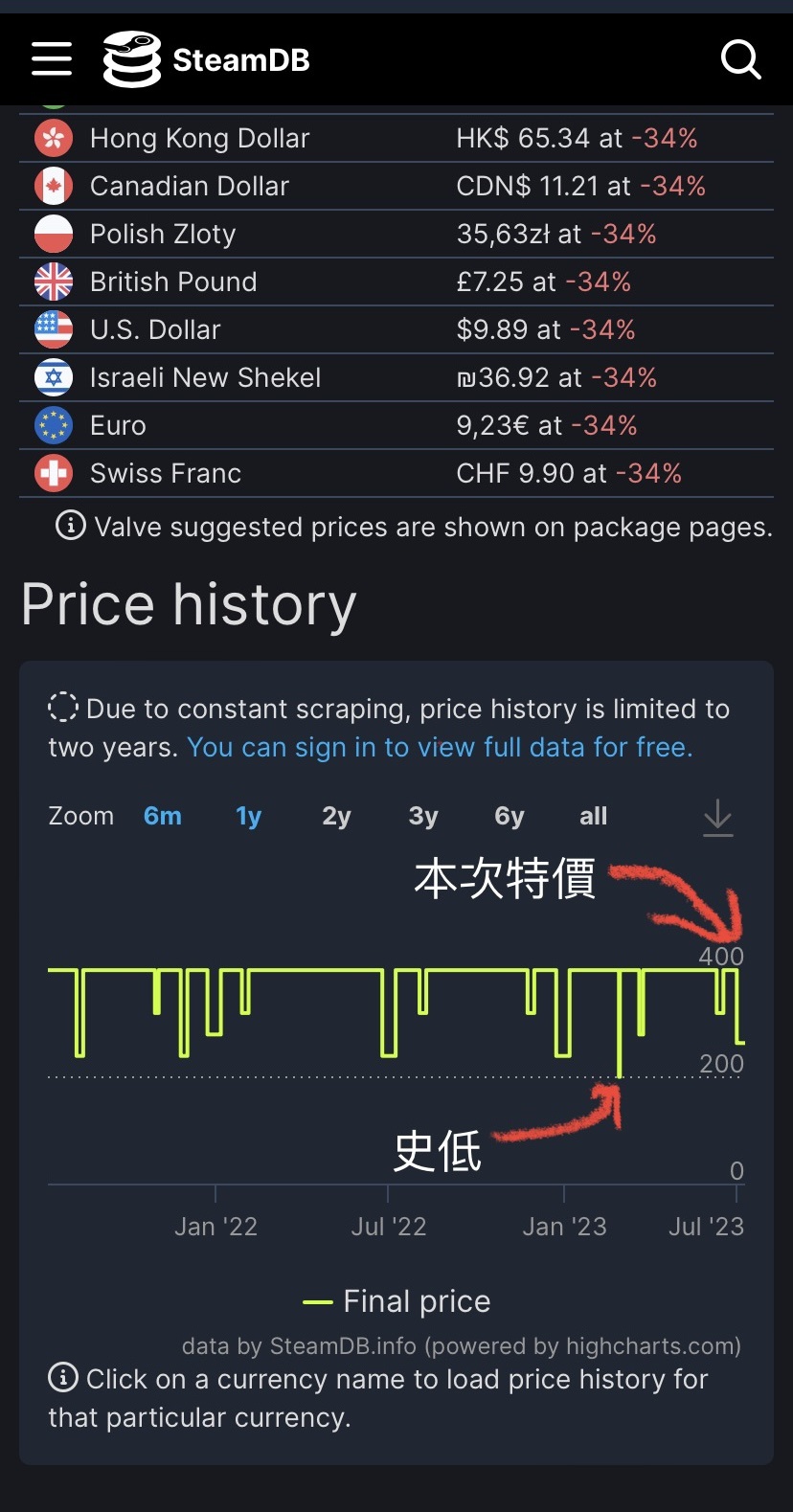Switch the chart to Euro
This screenshot has height=1512, width=793.
coord(118,426)
